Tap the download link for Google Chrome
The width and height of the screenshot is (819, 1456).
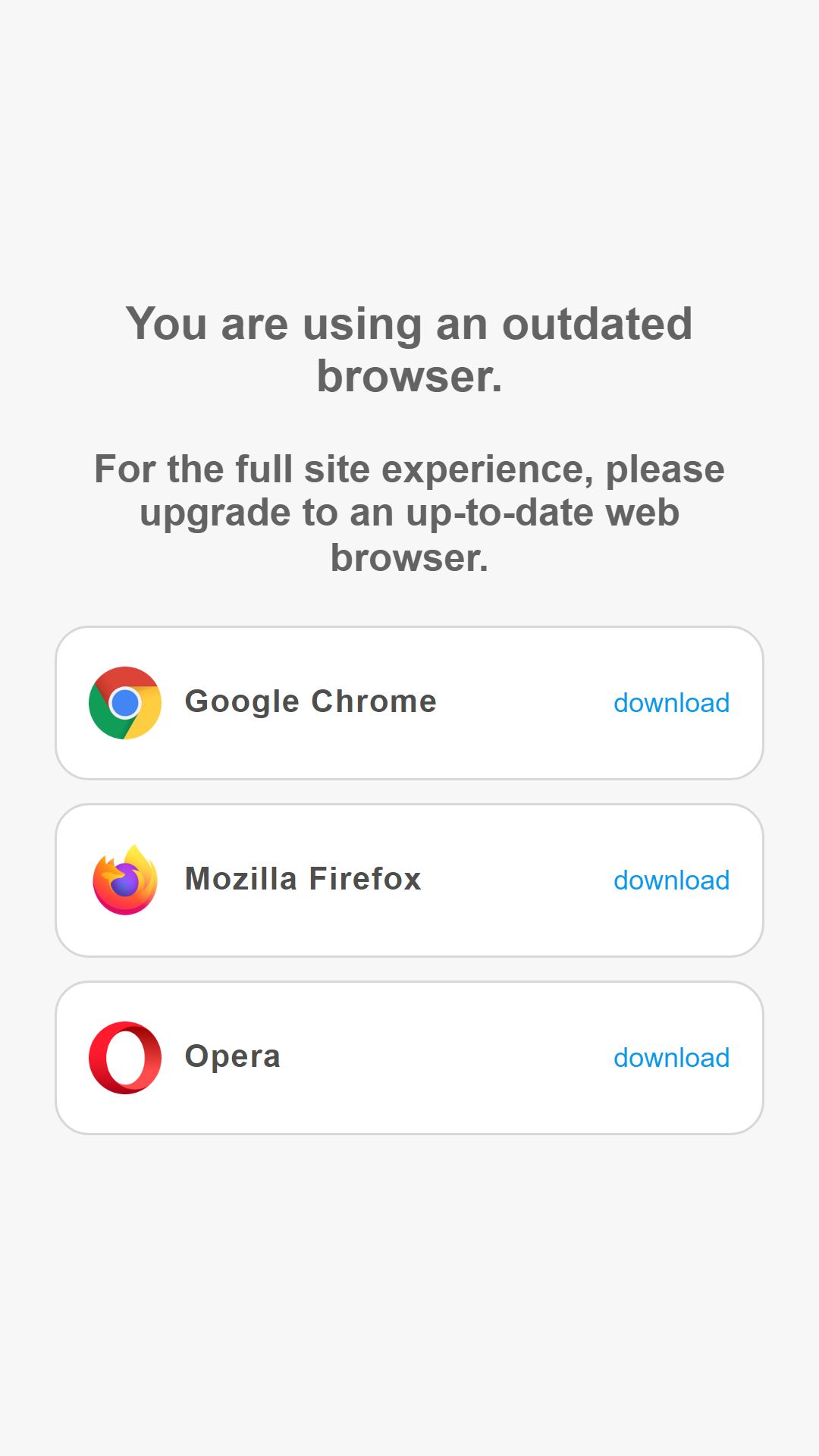pyautogui.click(x=671, y=703)
